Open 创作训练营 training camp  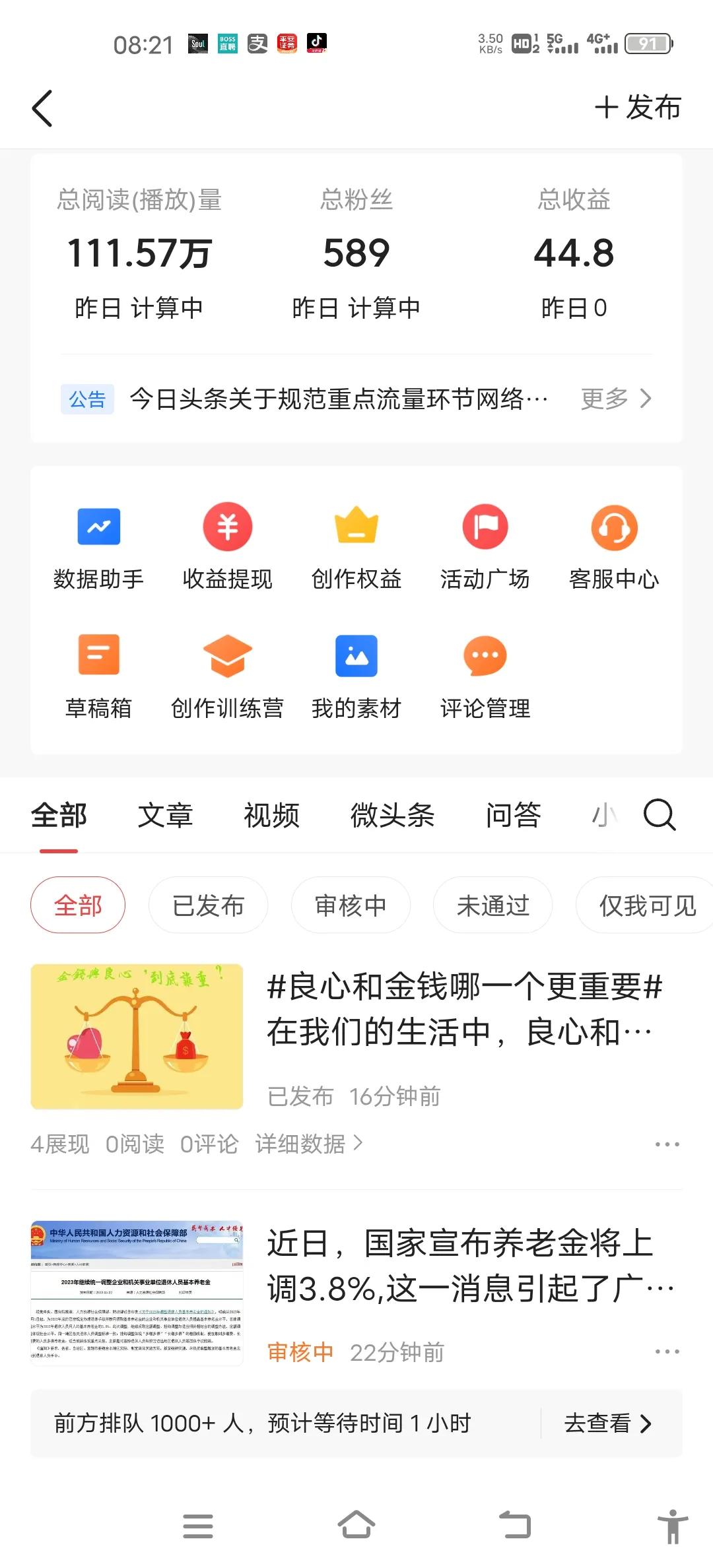(x=227, y=676)
